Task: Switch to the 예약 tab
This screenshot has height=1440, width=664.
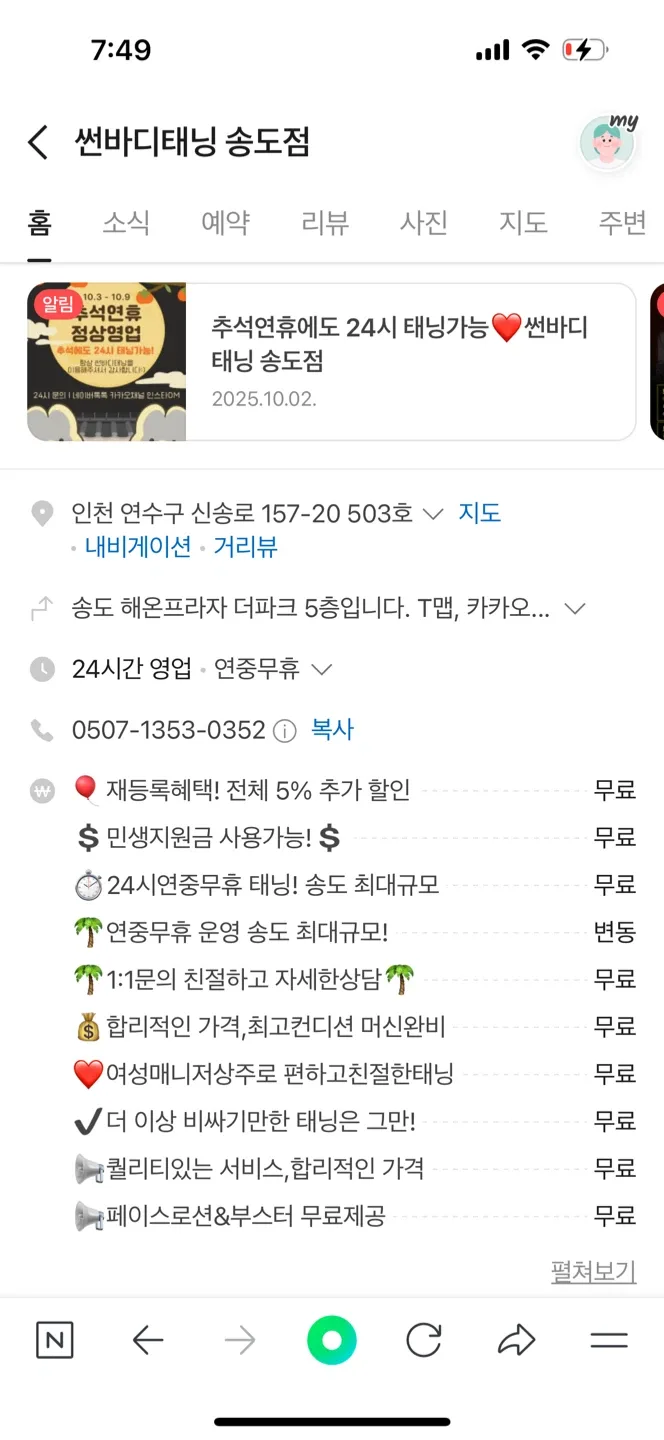Action: point(225,222)
